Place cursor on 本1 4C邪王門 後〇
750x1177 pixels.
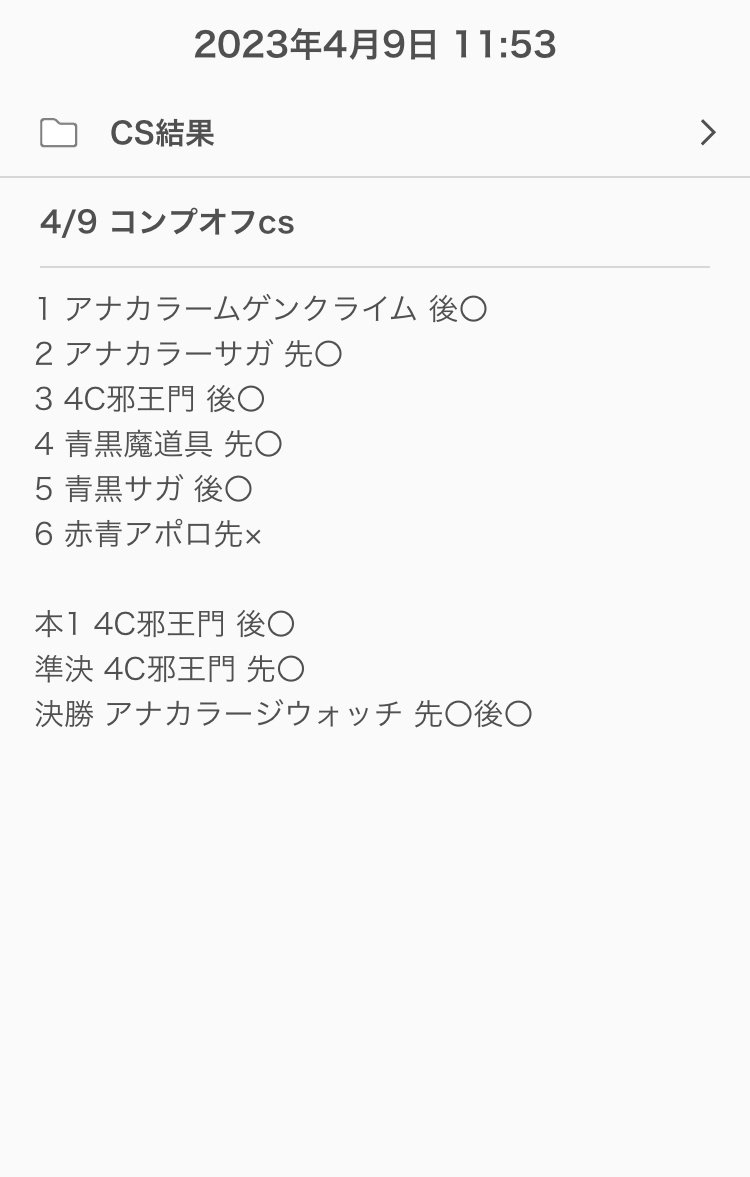click(x=165, y=623)
